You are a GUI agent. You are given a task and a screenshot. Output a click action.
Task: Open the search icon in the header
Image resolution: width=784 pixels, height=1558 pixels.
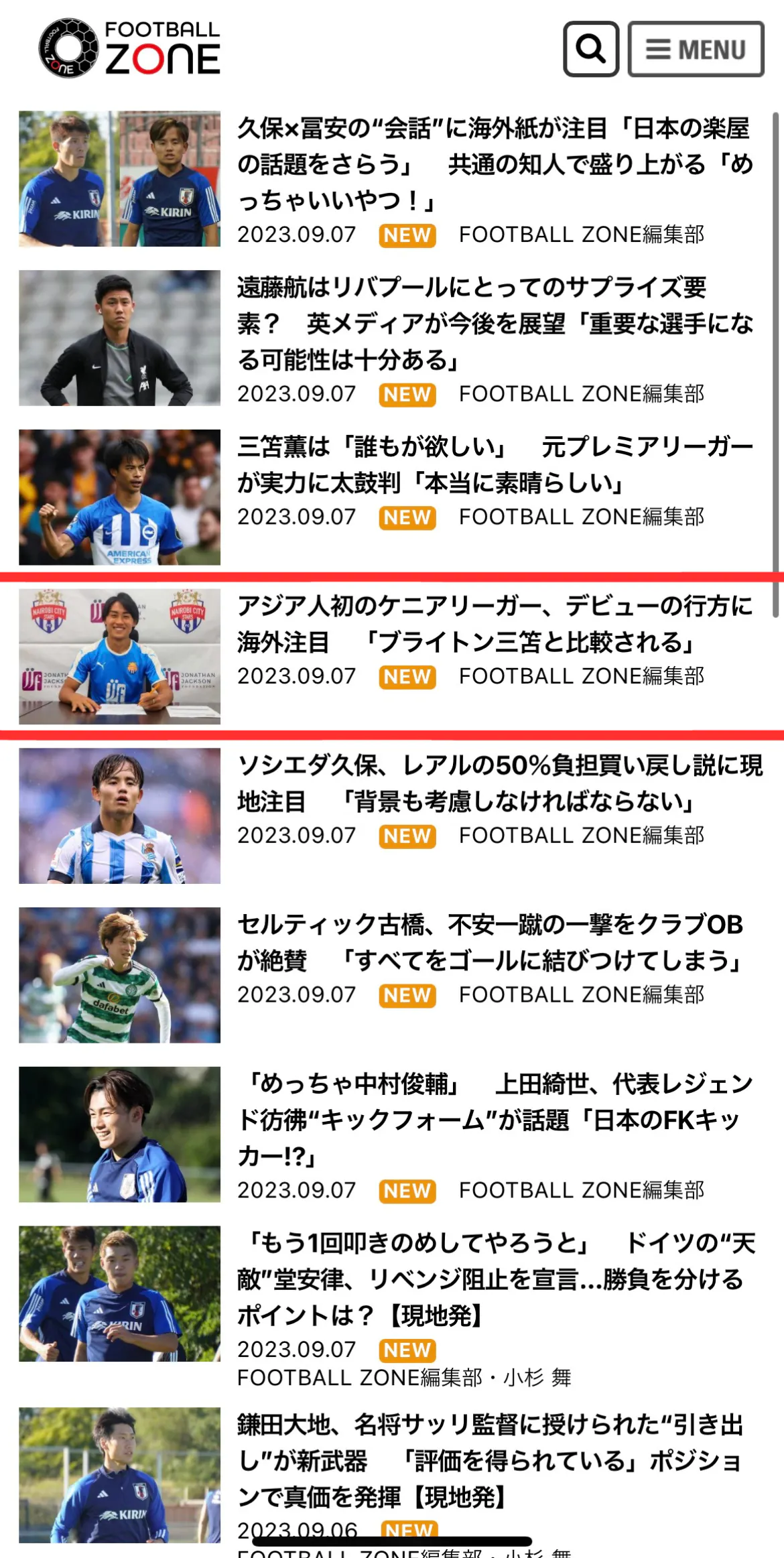[x=590, y=49]
